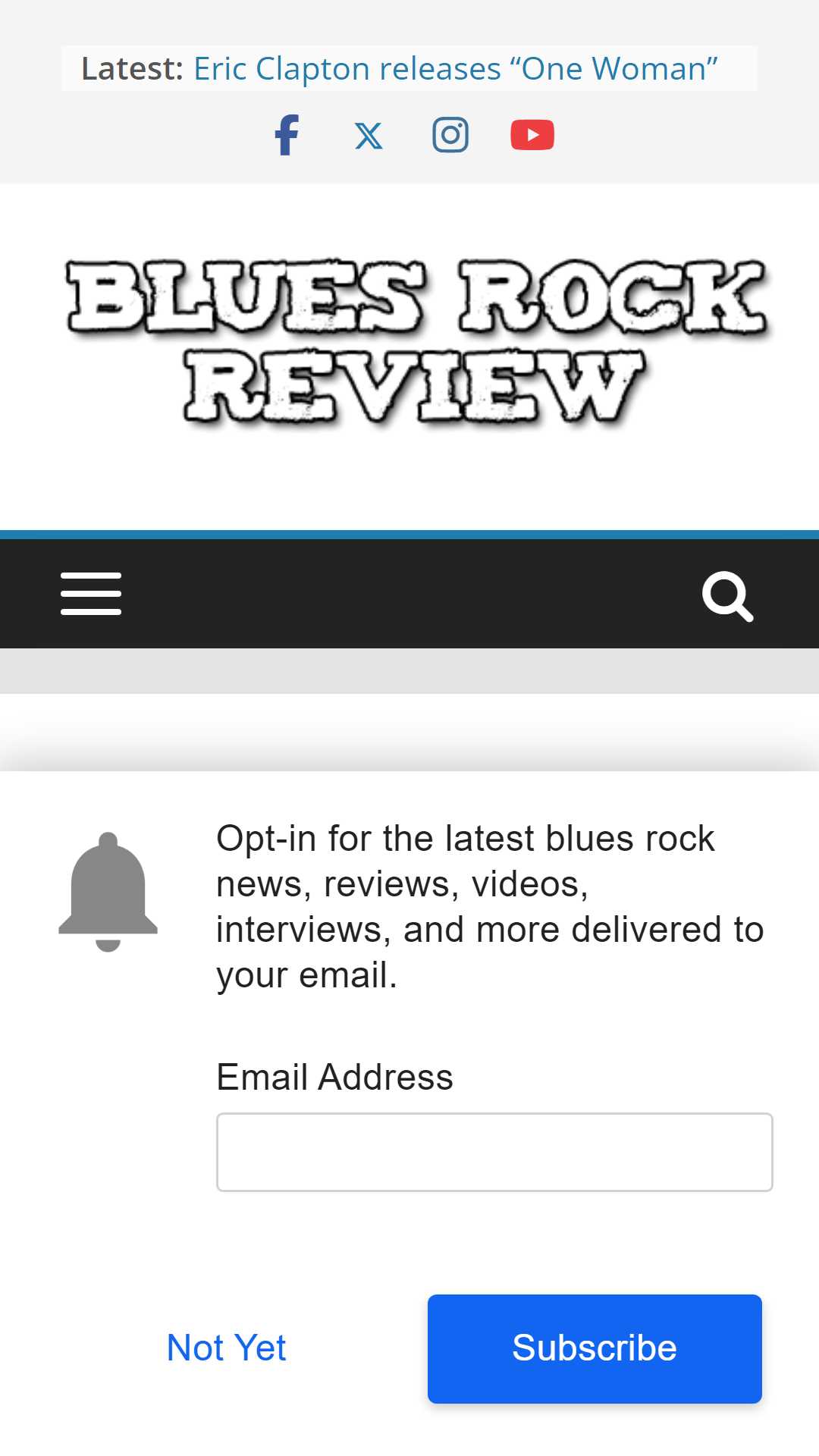Dismiss the opt-in with Not Yet
Image resolution: width=819 pixels, height=1456 pixels.
click(x=226, y=1348)
